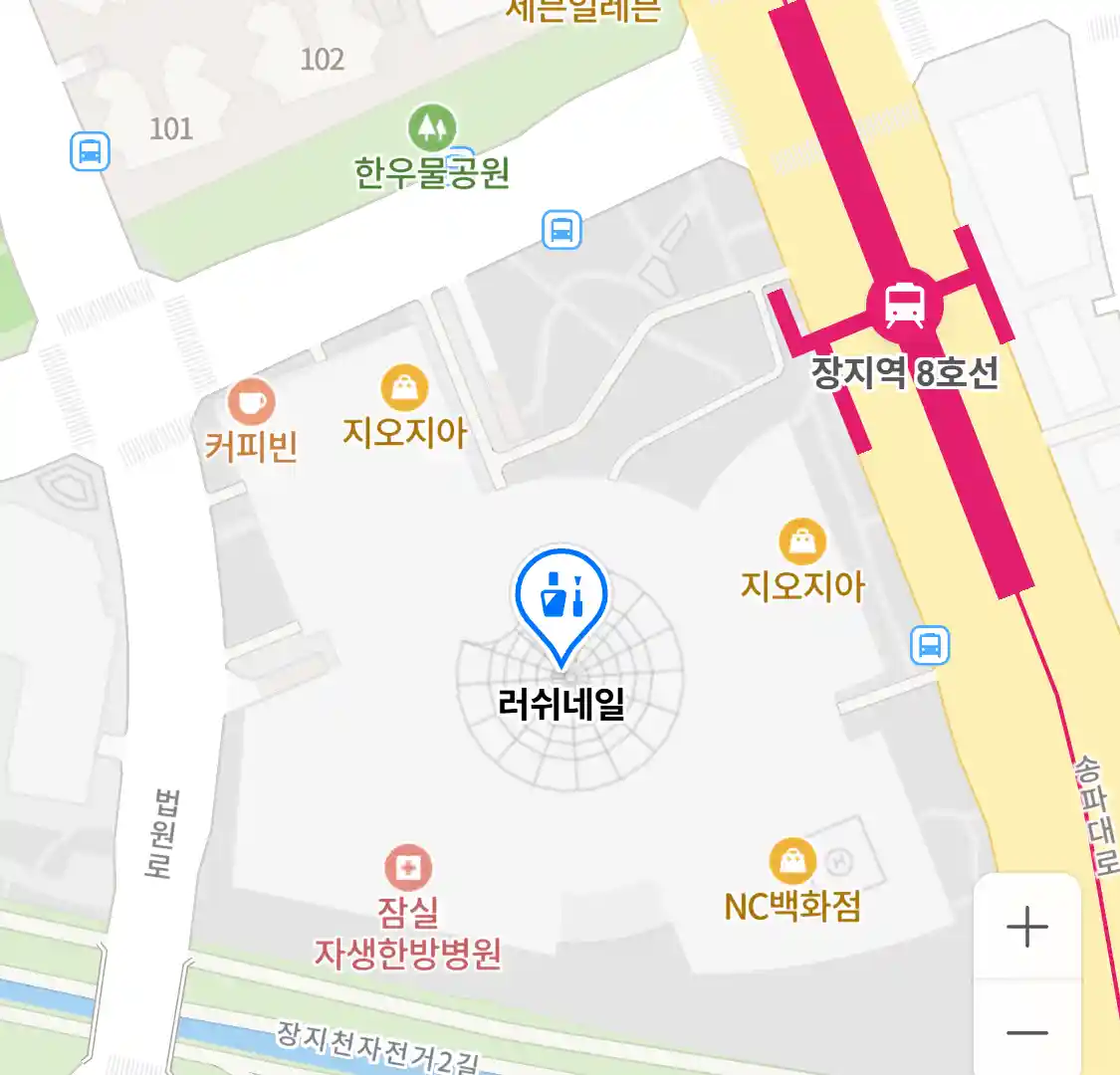1120x1075 pixels.
Task: Open the bus stop on 송파대로
Action: coord(929,645)
